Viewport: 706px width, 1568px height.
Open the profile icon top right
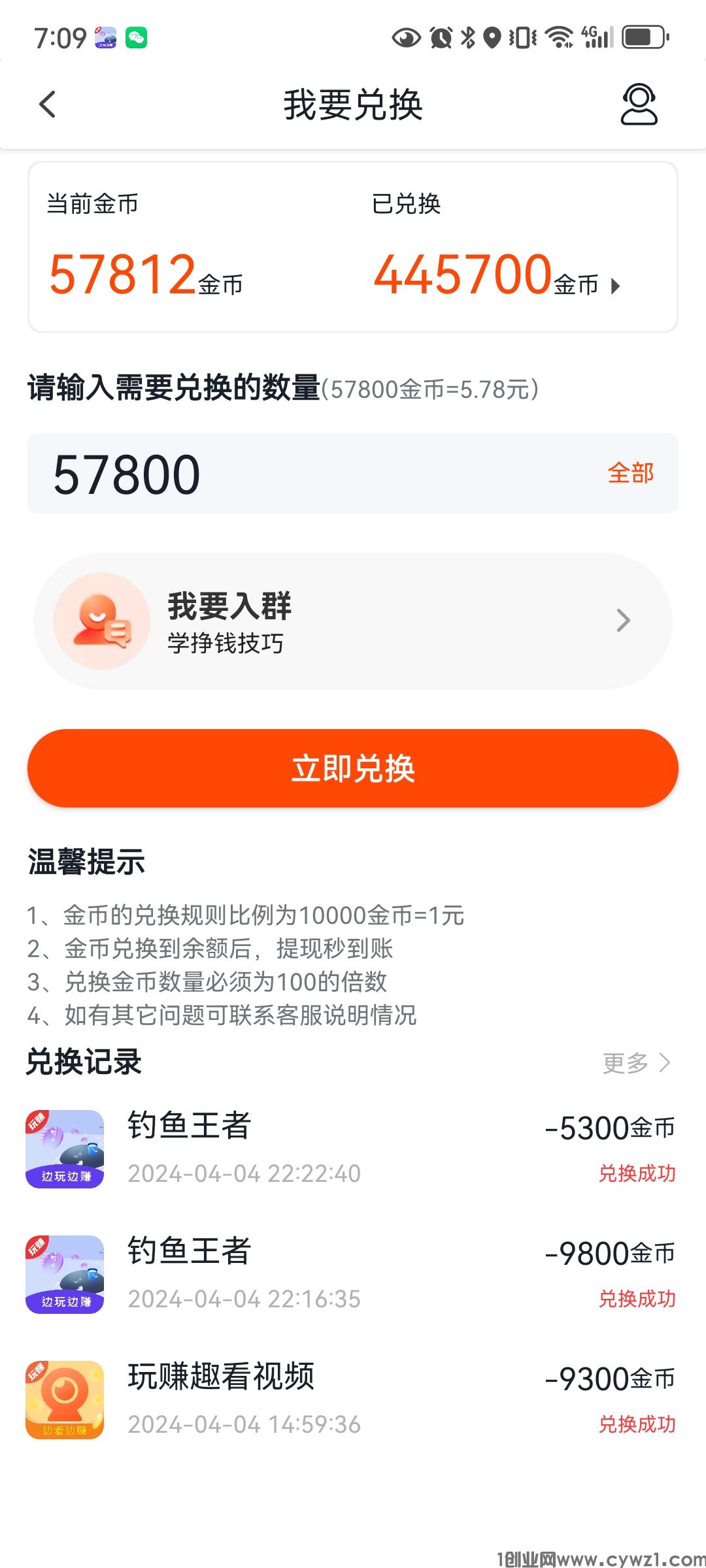(638, 105)
